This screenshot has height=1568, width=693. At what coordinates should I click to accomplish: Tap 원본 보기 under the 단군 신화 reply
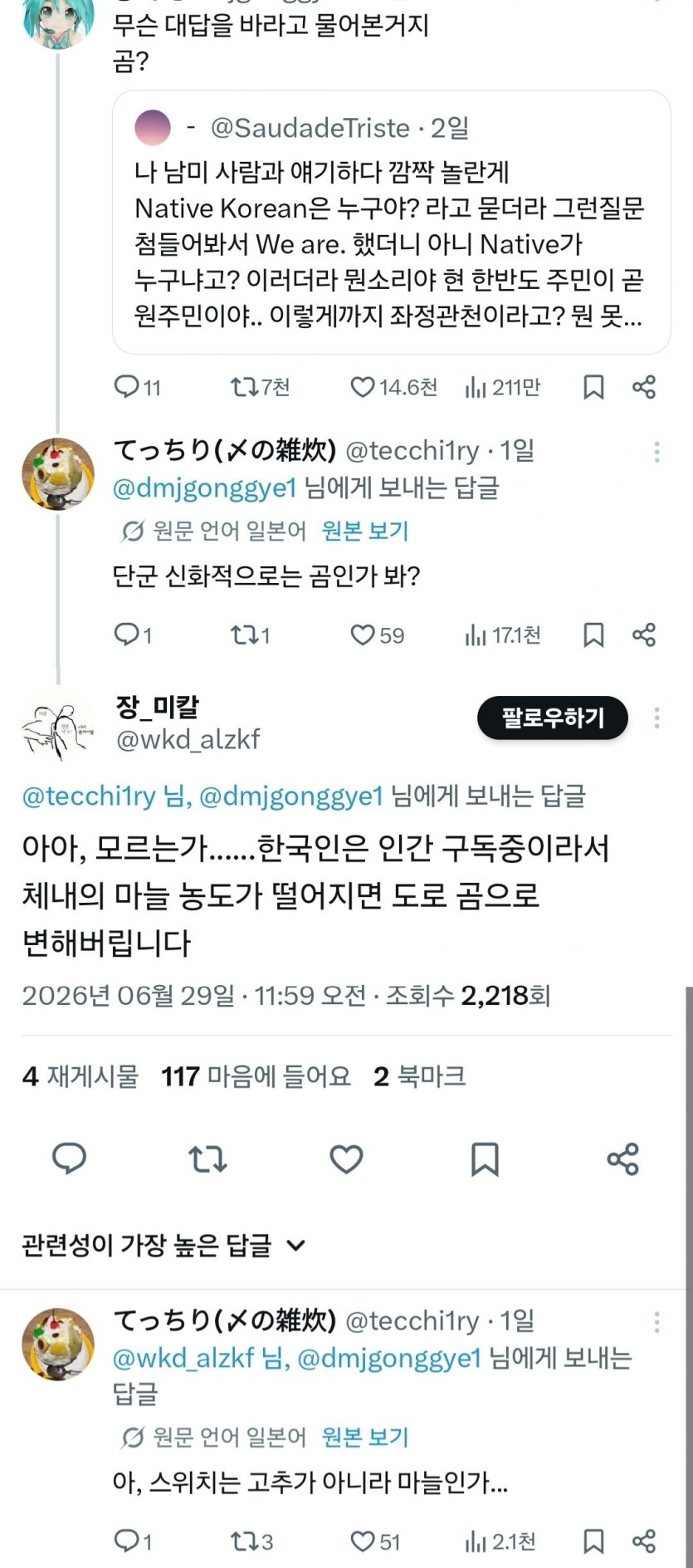[365, 531]
